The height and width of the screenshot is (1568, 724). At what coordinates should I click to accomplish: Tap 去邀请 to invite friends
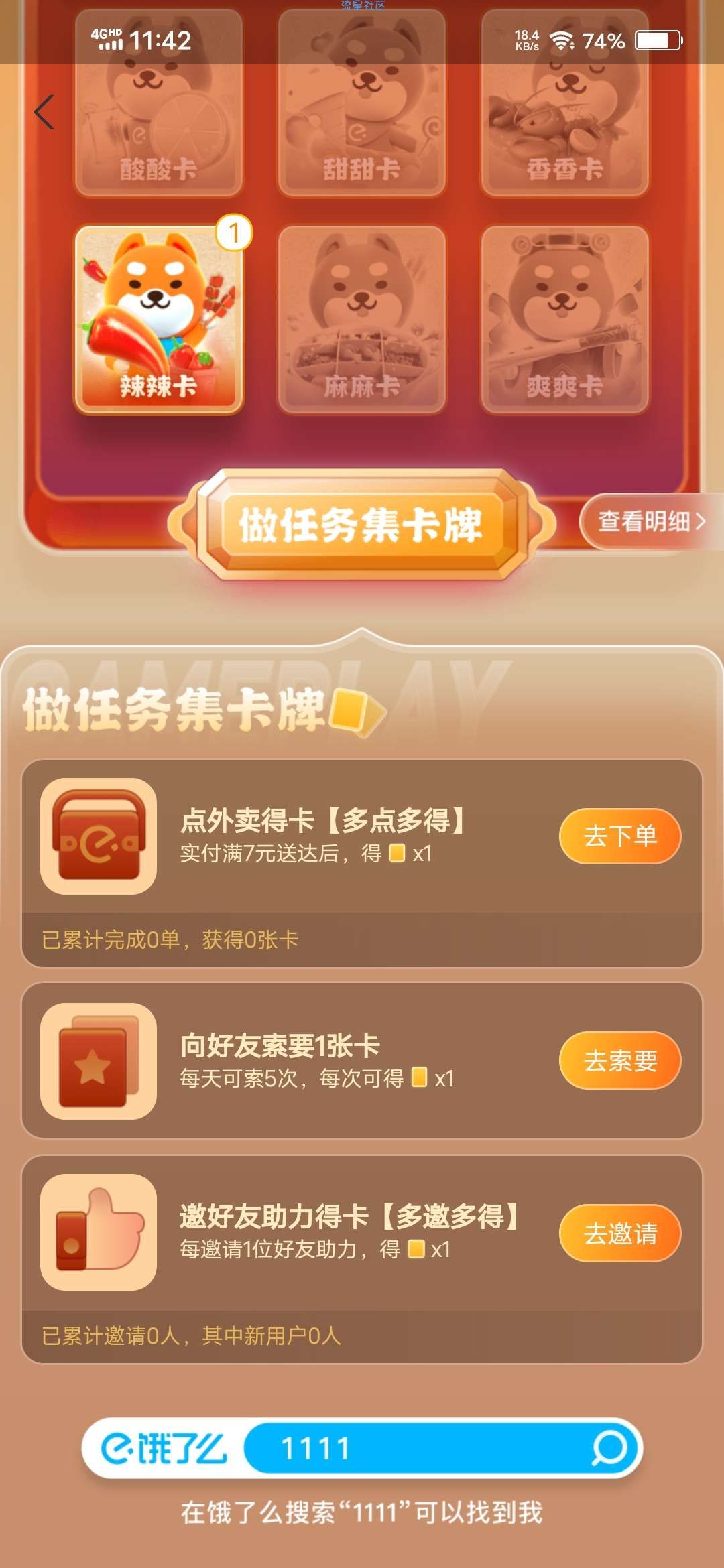coord(620,1234)
